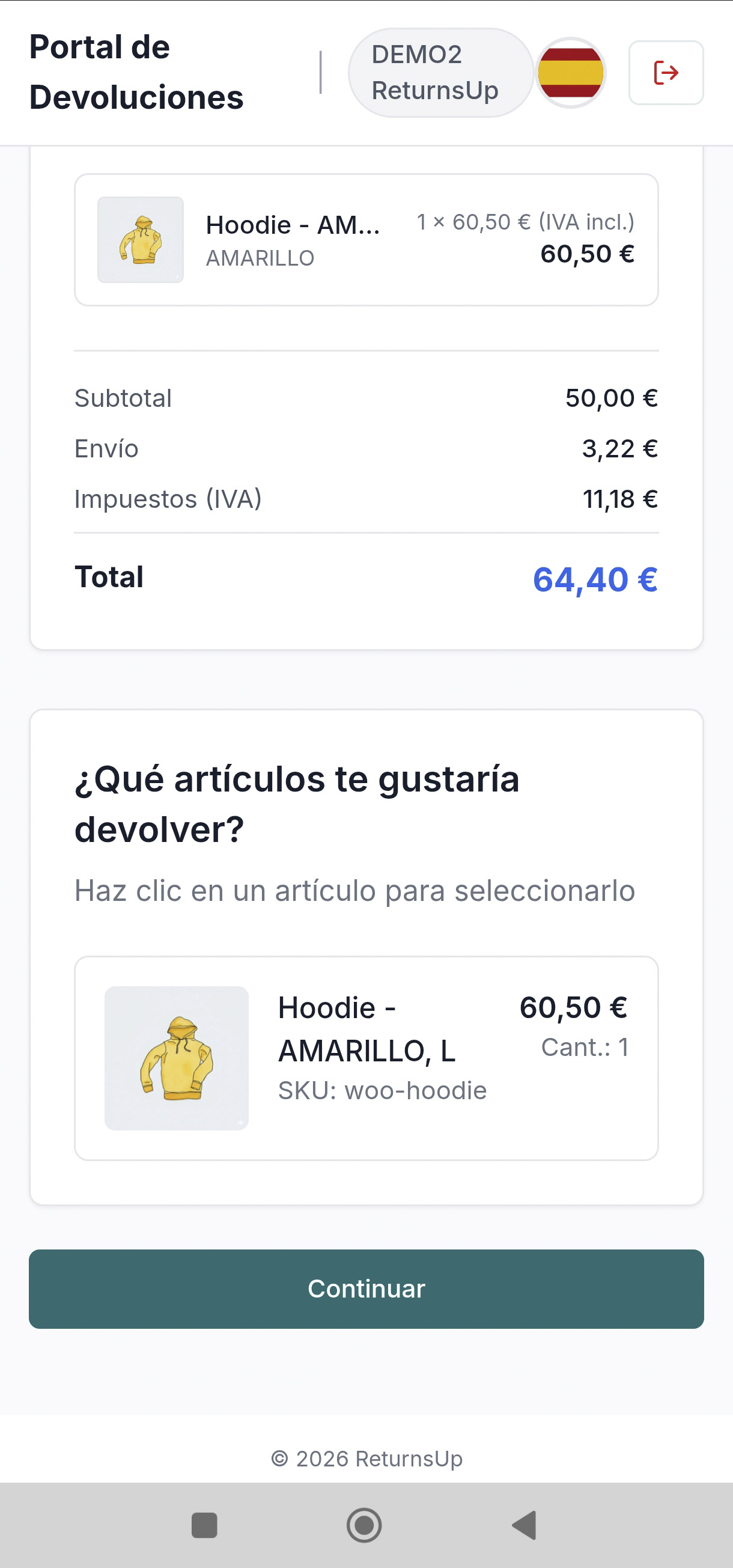Viewport: 733px width, 1568px height.
Task: Click the Cant.: 1 quantity label
Action: tap(586, 1047)
